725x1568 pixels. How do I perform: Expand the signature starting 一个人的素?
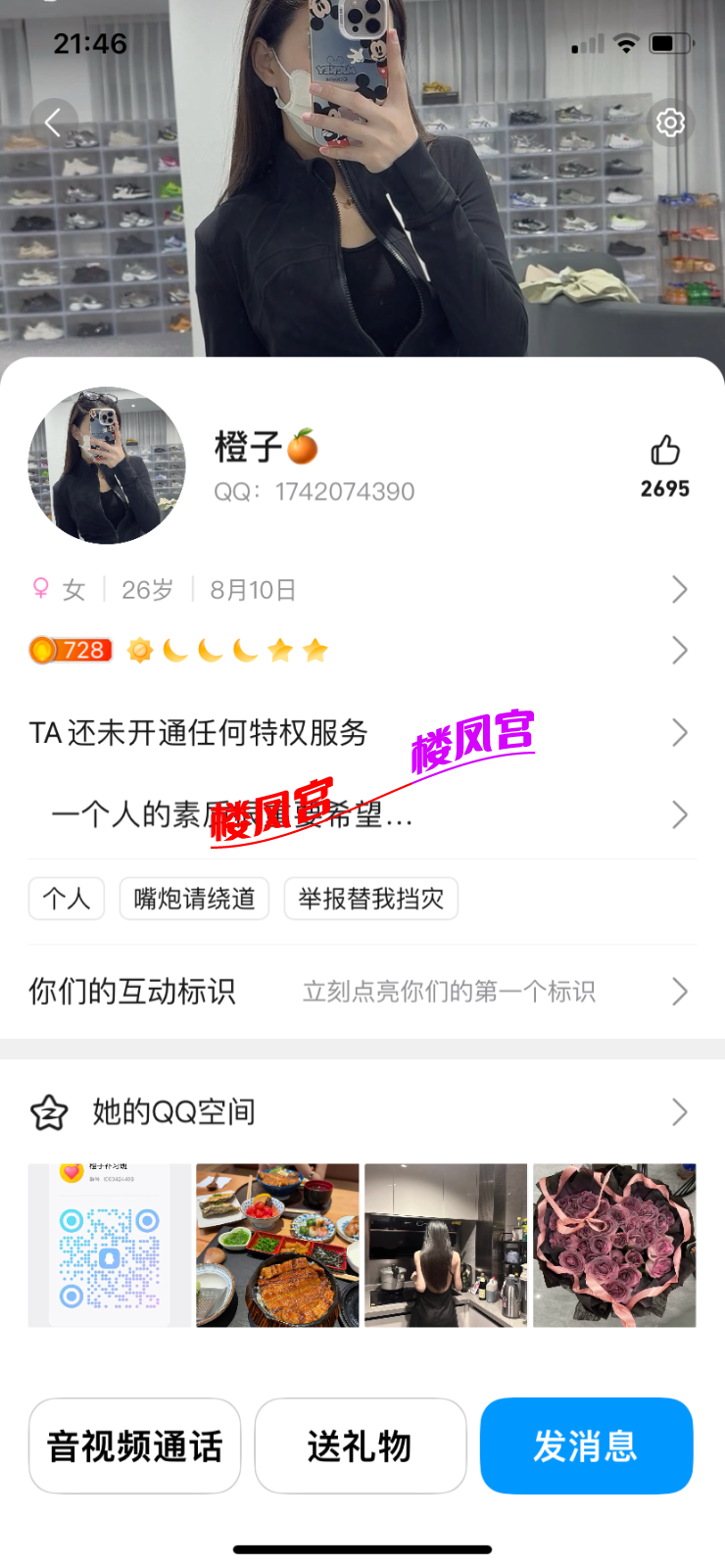(x=361, y=814)
